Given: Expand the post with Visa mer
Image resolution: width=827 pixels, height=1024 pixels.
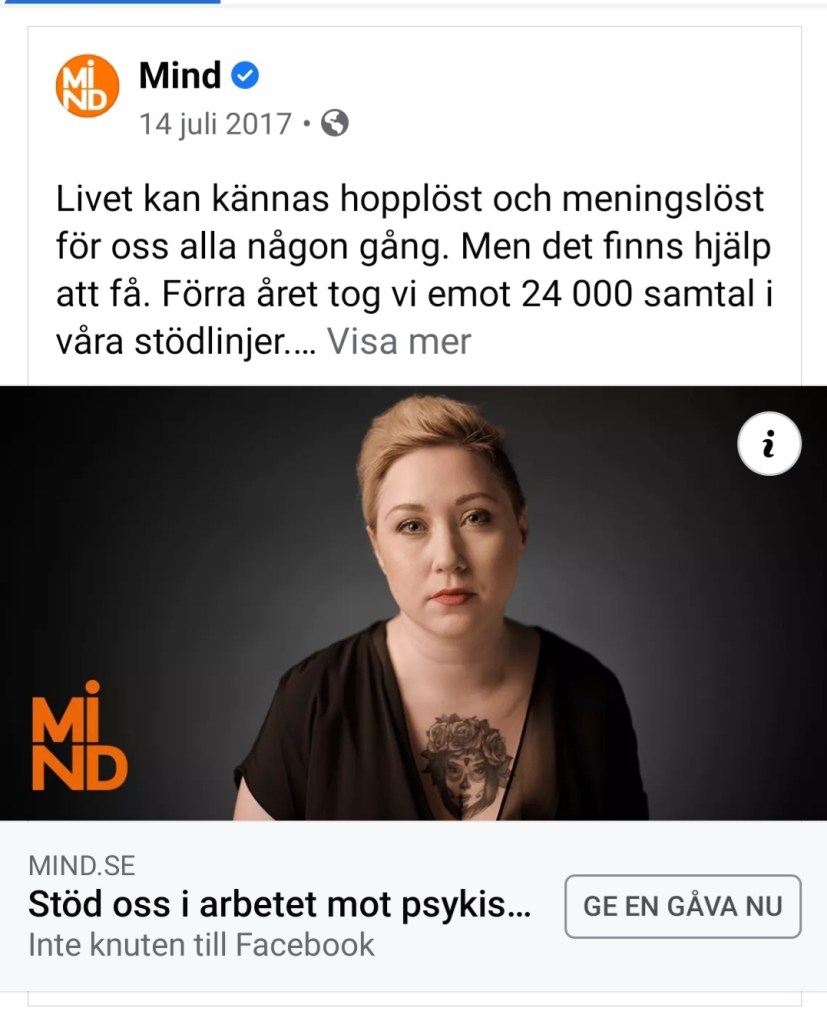Looking at the screenshot, I should coord(398,342).
